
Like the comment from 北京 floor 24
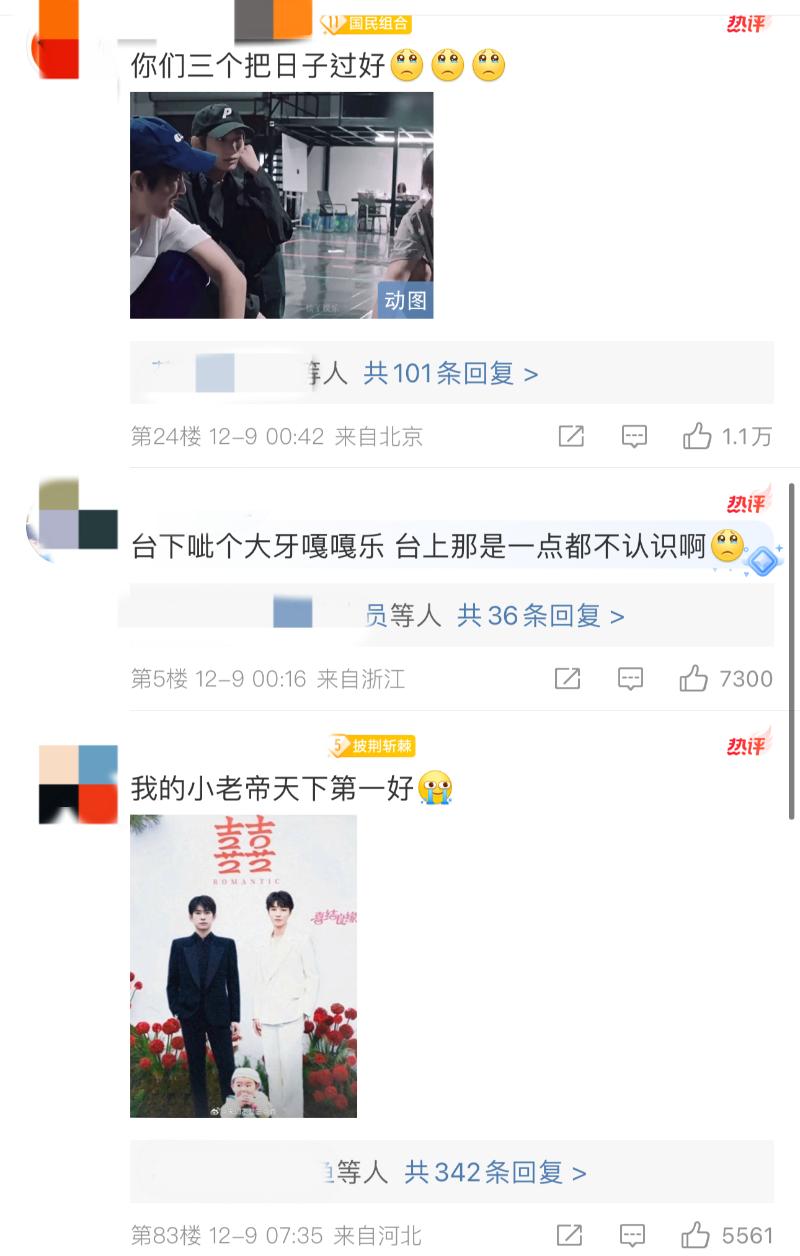(x=697, y=436)
